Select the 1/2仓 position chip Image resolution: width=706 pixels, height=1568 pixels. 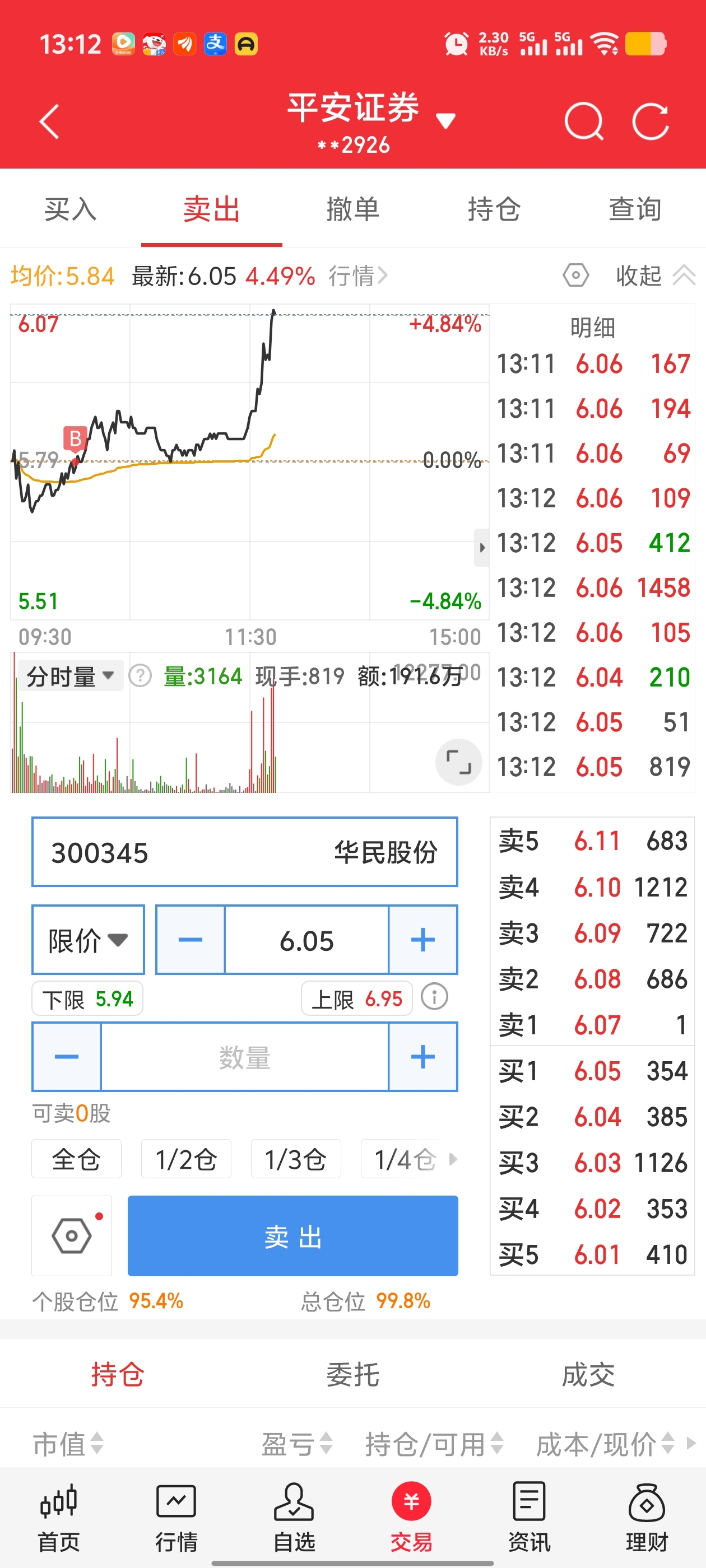point(187,1159)
